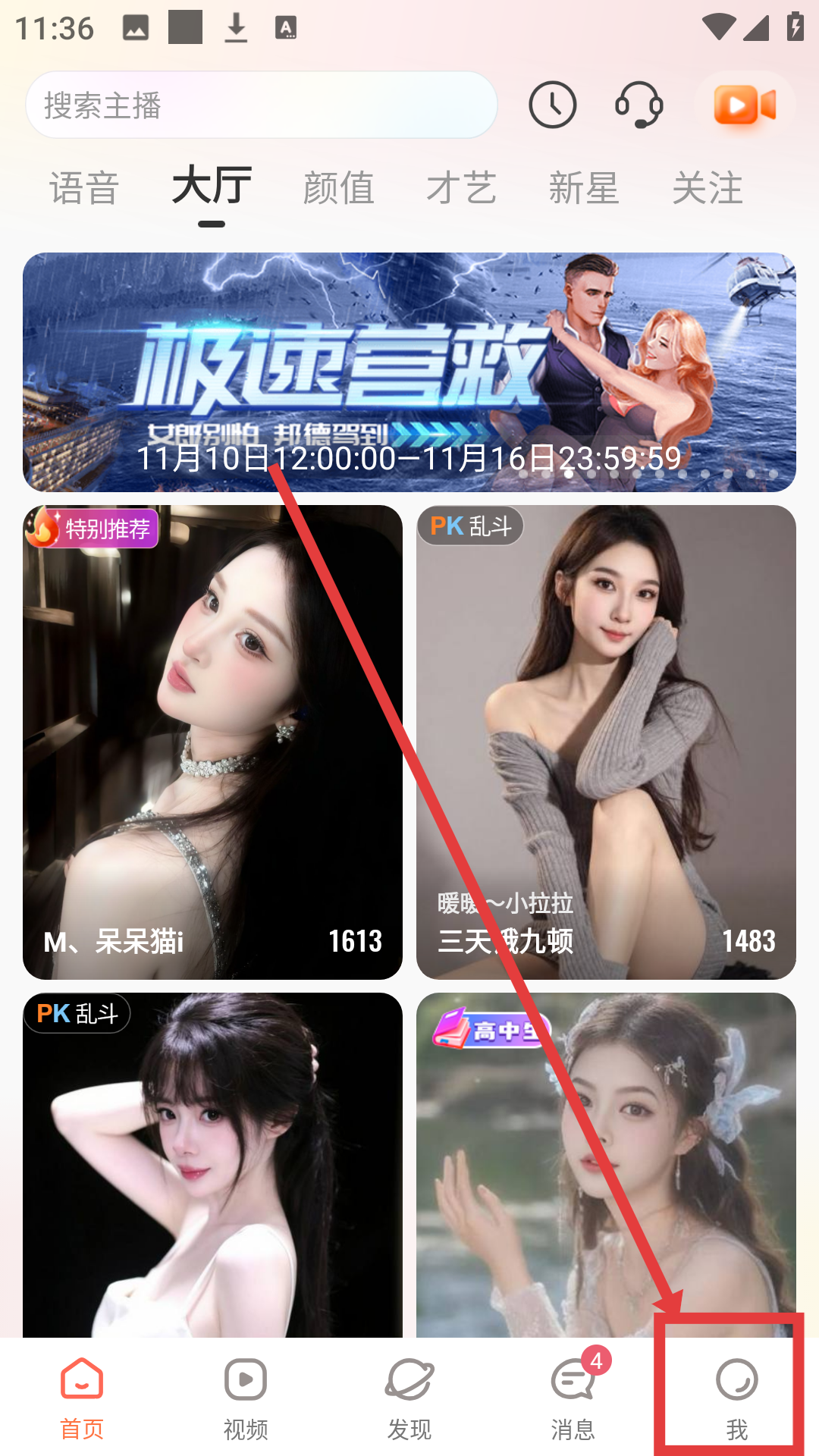Open the watch history clock icon

coord(552,105)
